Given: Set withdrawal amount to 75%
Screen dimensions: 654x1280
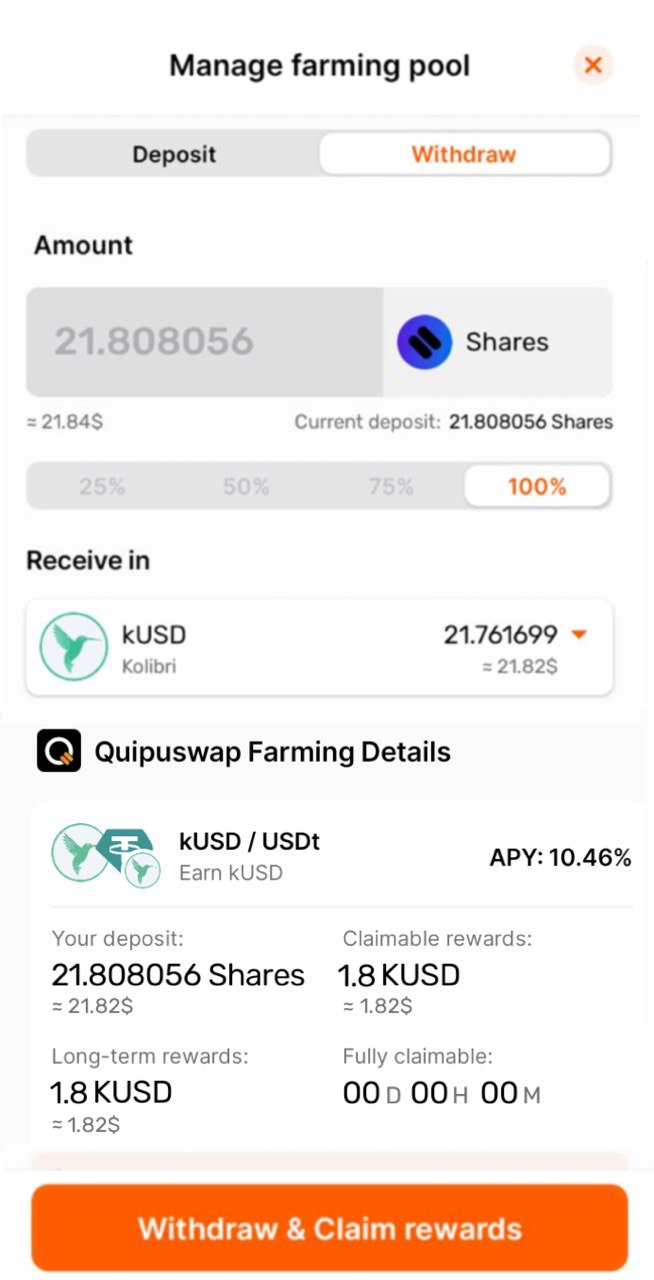Looking at the screenshot, I should click(391, 487).
